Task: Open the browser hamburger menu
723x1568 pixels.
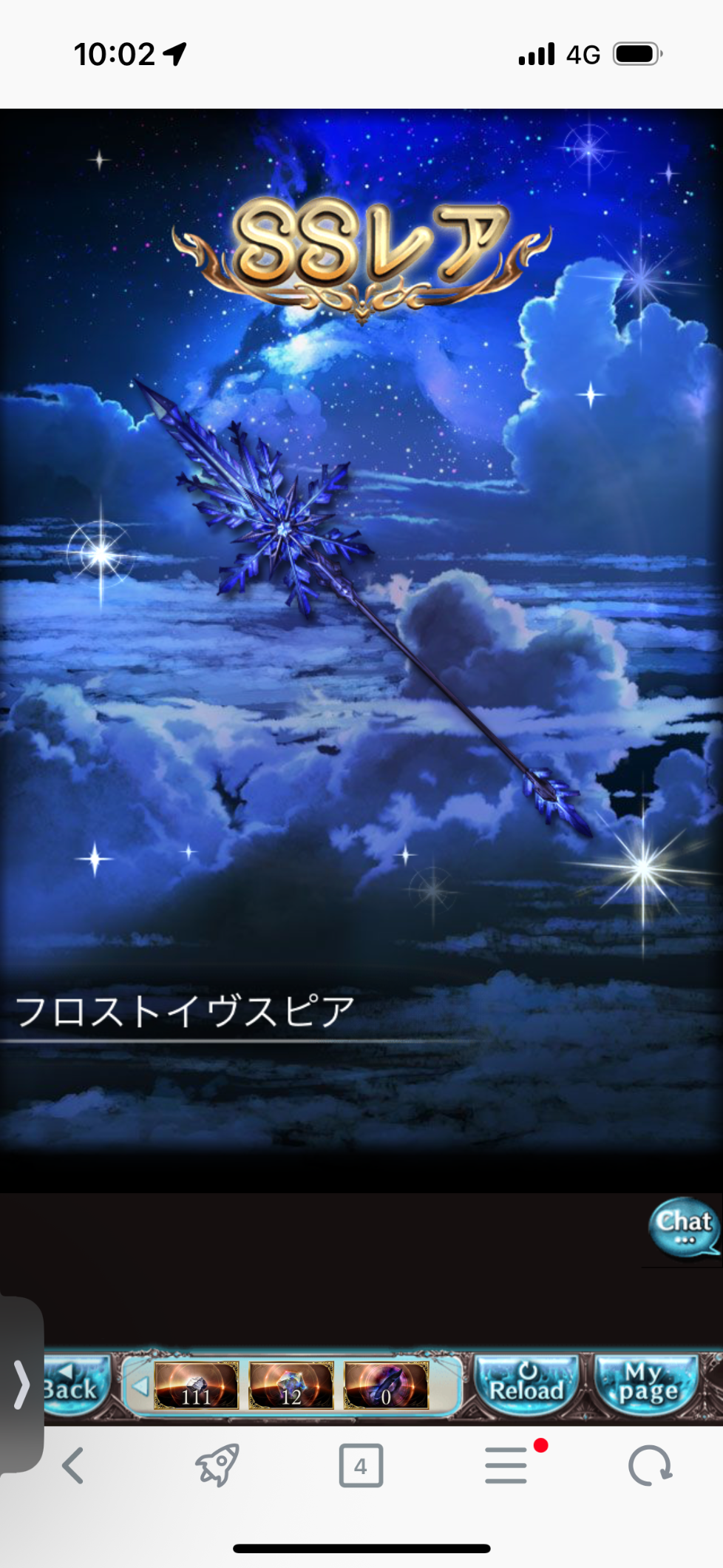Action: coord(507,1465)
